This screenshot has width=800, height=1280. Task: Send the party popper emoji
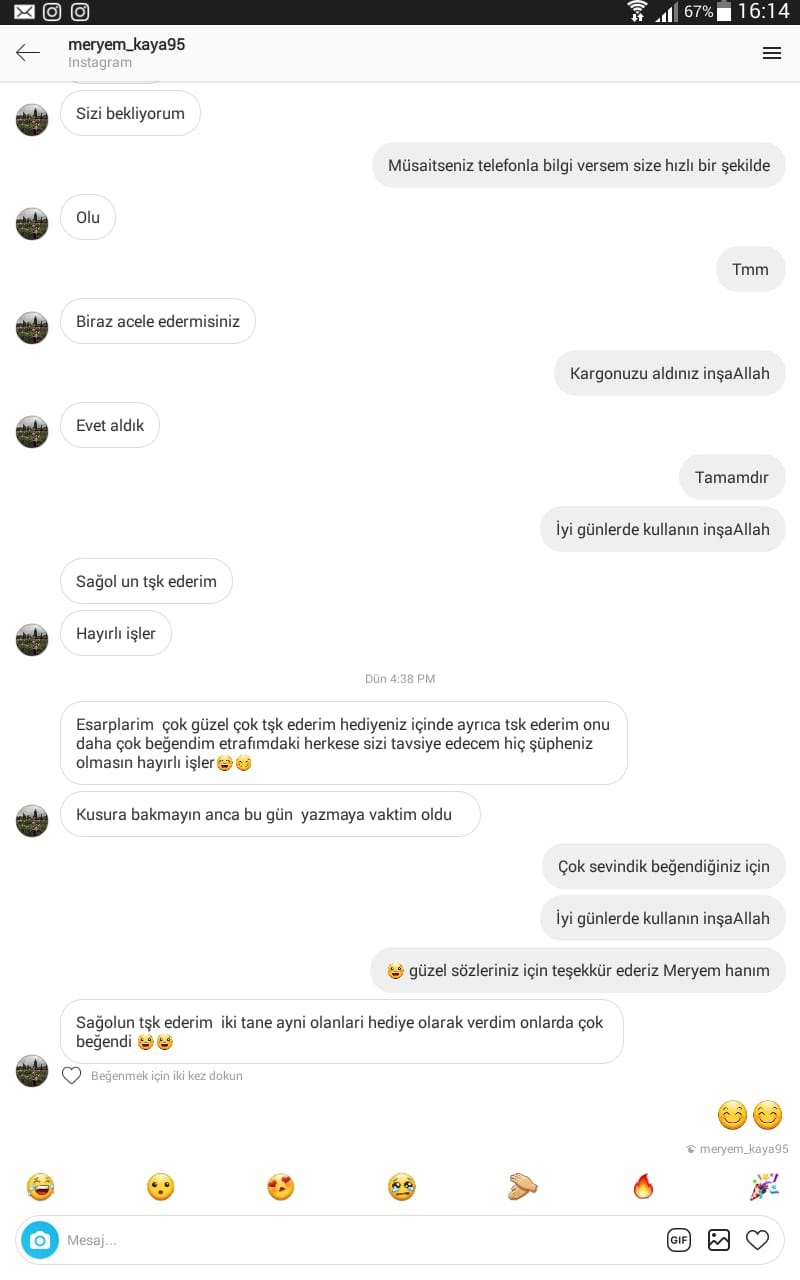764,1187
